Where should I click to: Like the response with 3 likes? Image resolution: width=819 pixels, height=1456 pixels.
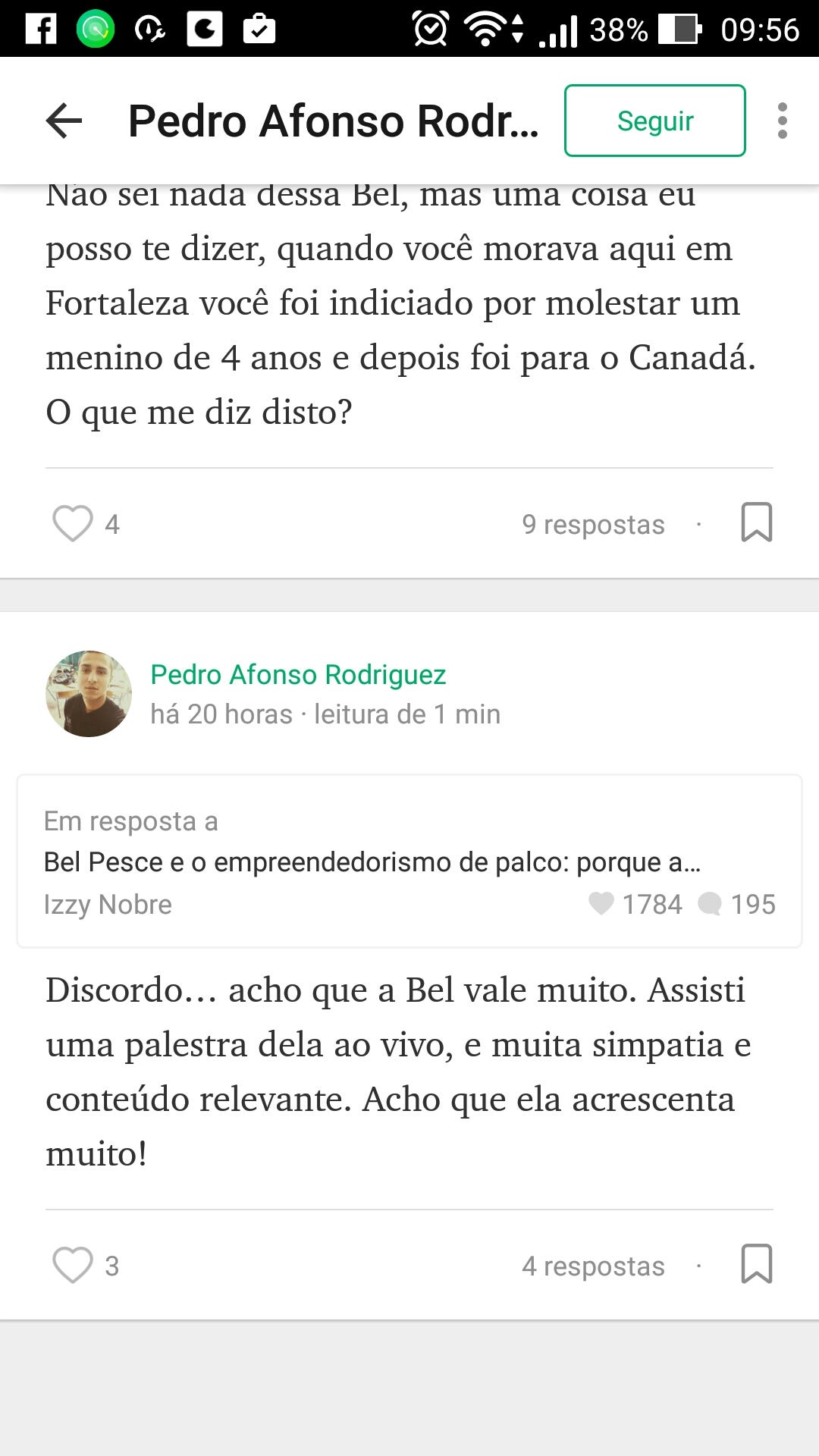(x=73, y=1265)
